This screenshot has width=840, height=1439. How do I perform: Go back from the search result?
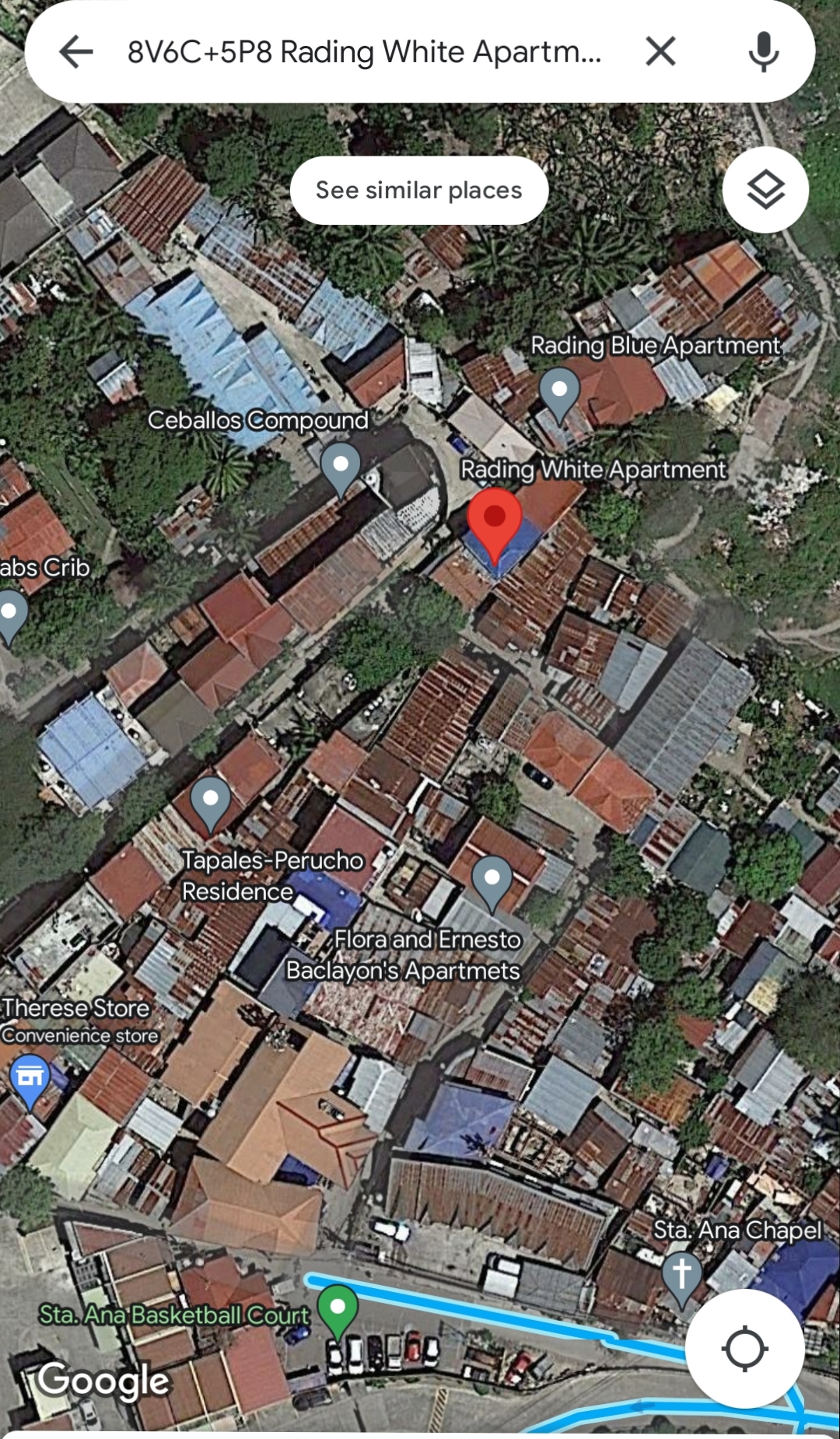(76, 52)
